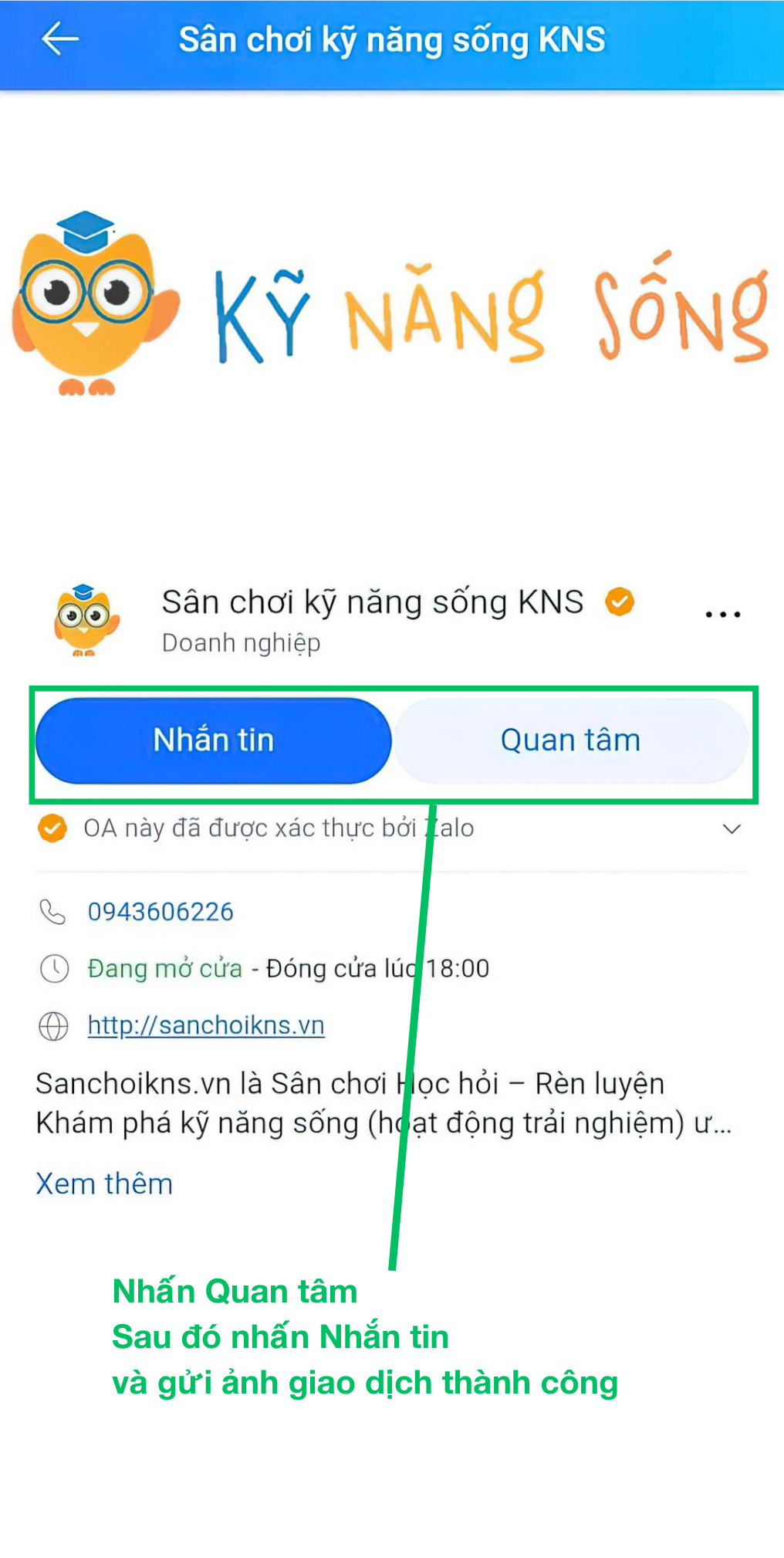The height and width of the screenshot is (1558, 784).
Task: Expand the Zalo verification details chevron
Action: coord(731,828)
